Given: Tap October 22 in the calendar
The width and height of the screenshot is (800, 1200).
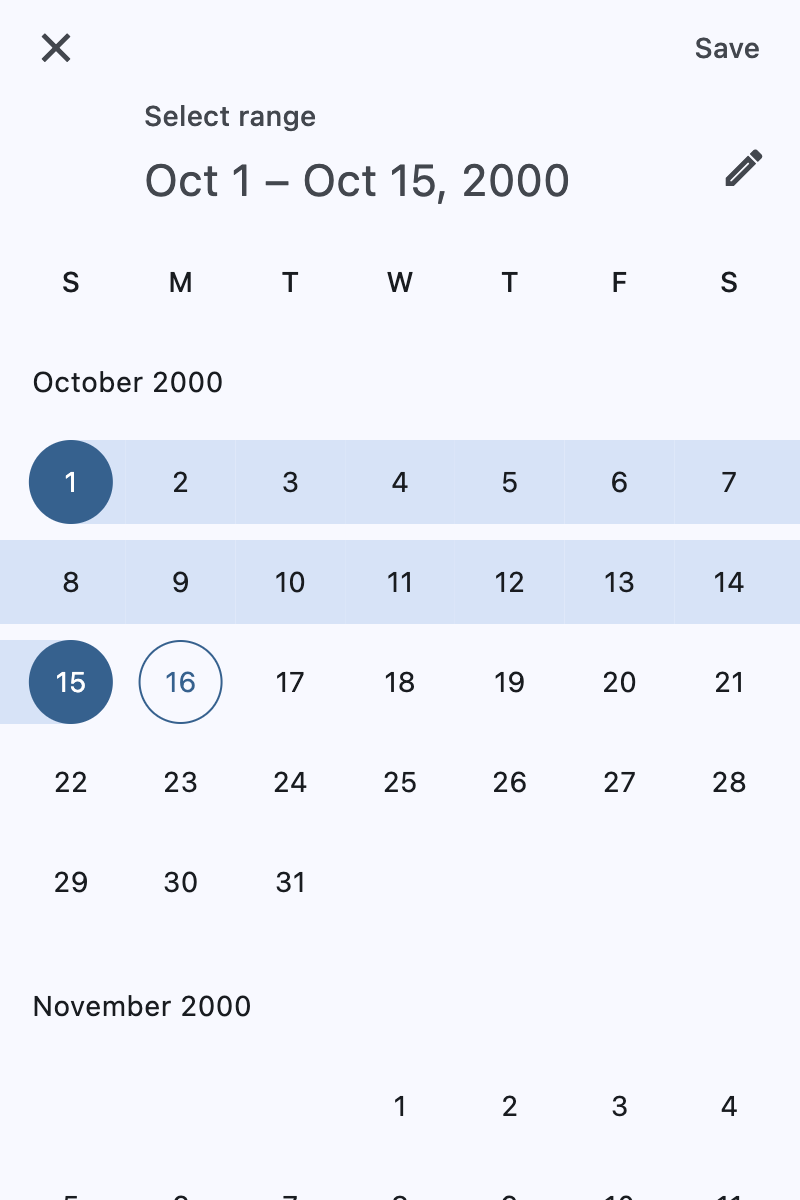Looking at the screenshot, I should point(71,782).
